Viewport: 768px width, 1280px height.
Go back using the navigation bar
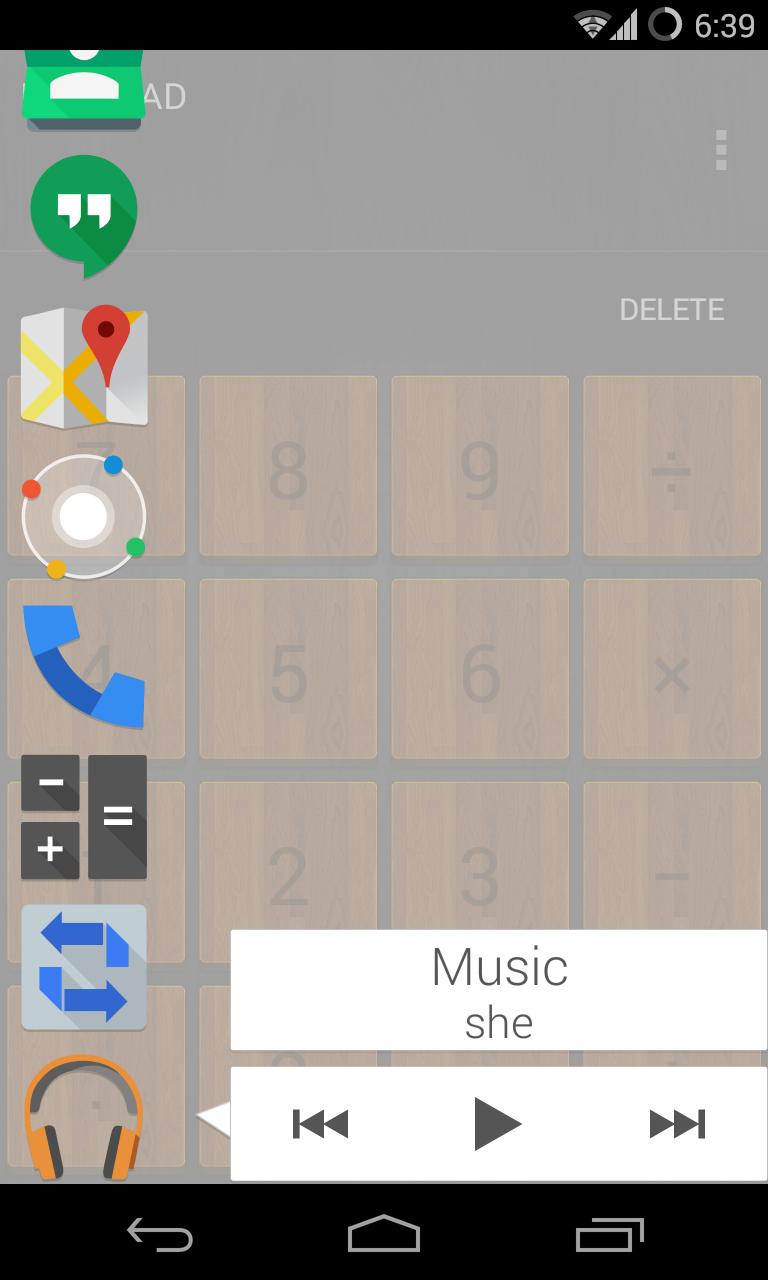tap(160, 1235)
